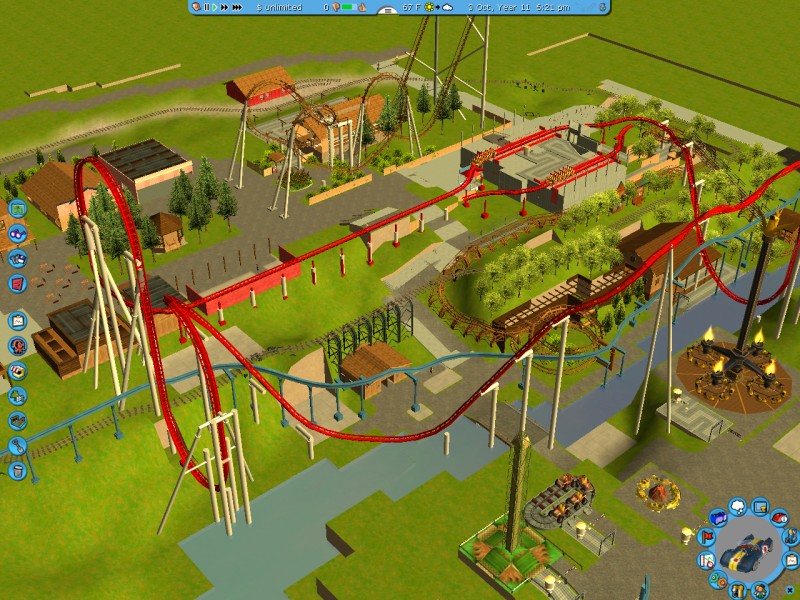Viewport: 800px width, 600px height.
Task: Select the shovel terrain tool
Action: coord(18,446)
